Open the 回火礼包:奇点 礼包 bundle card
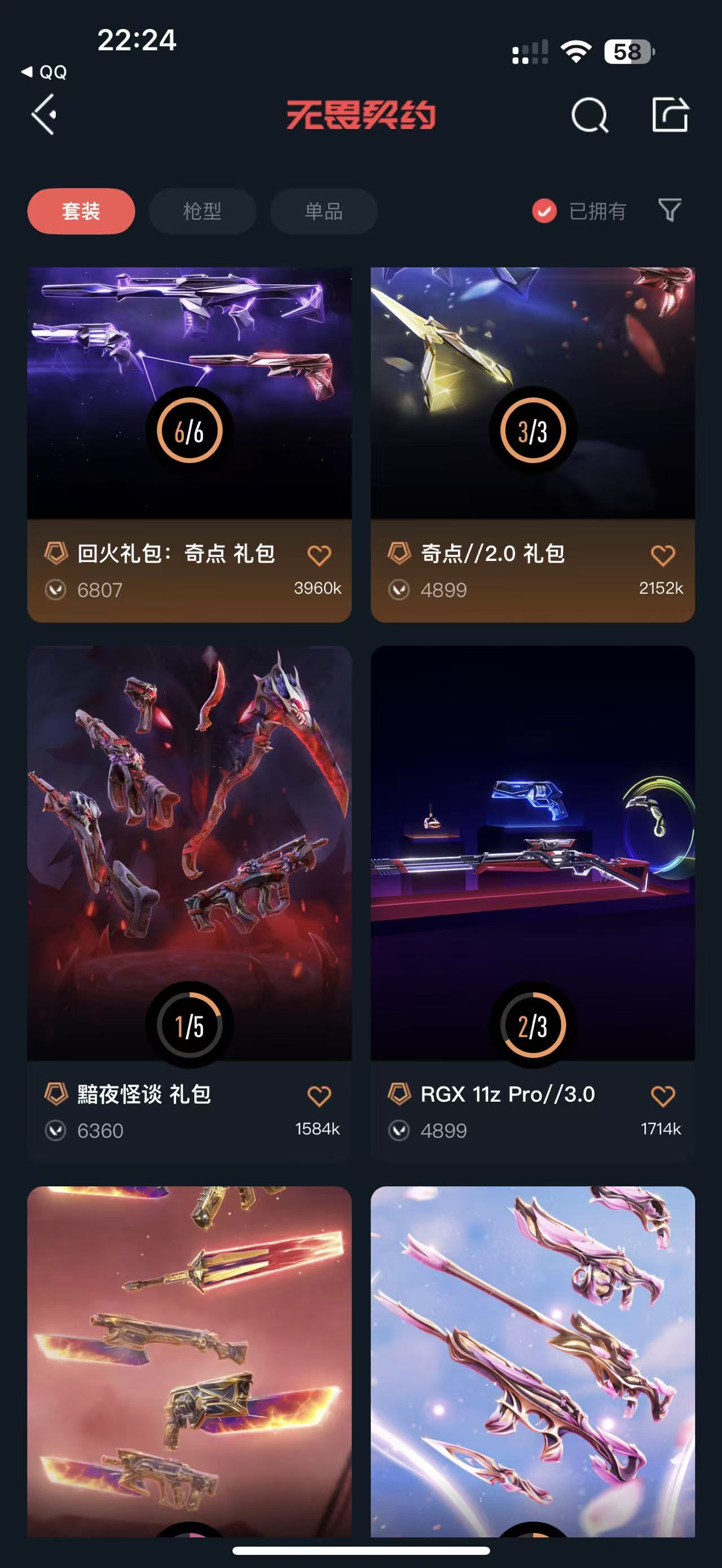Screen dimensions: 722x1568 click(190, 396)
